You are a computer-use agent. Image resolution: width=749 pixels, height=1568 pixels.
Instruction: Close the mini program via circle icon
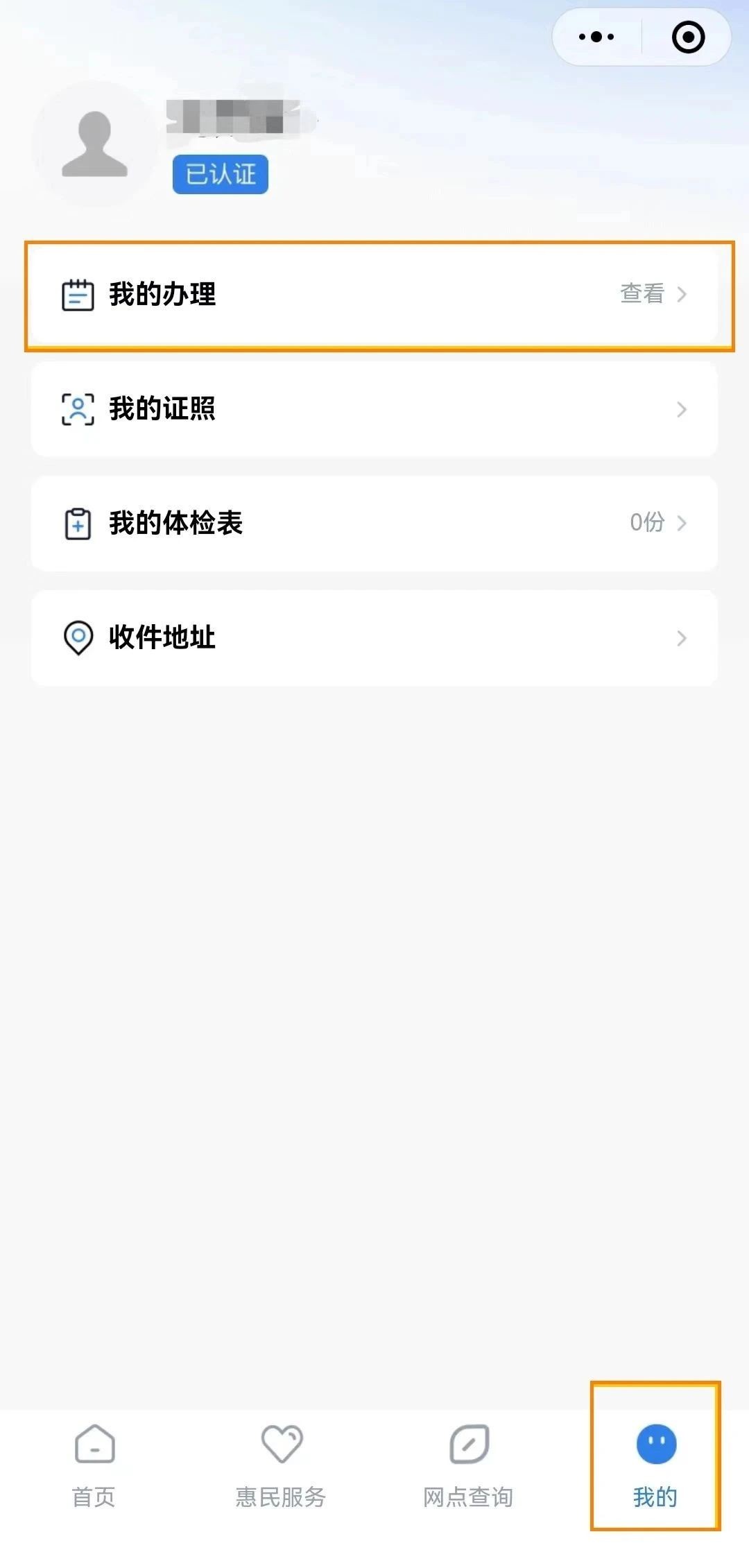[x=688, y=37]
